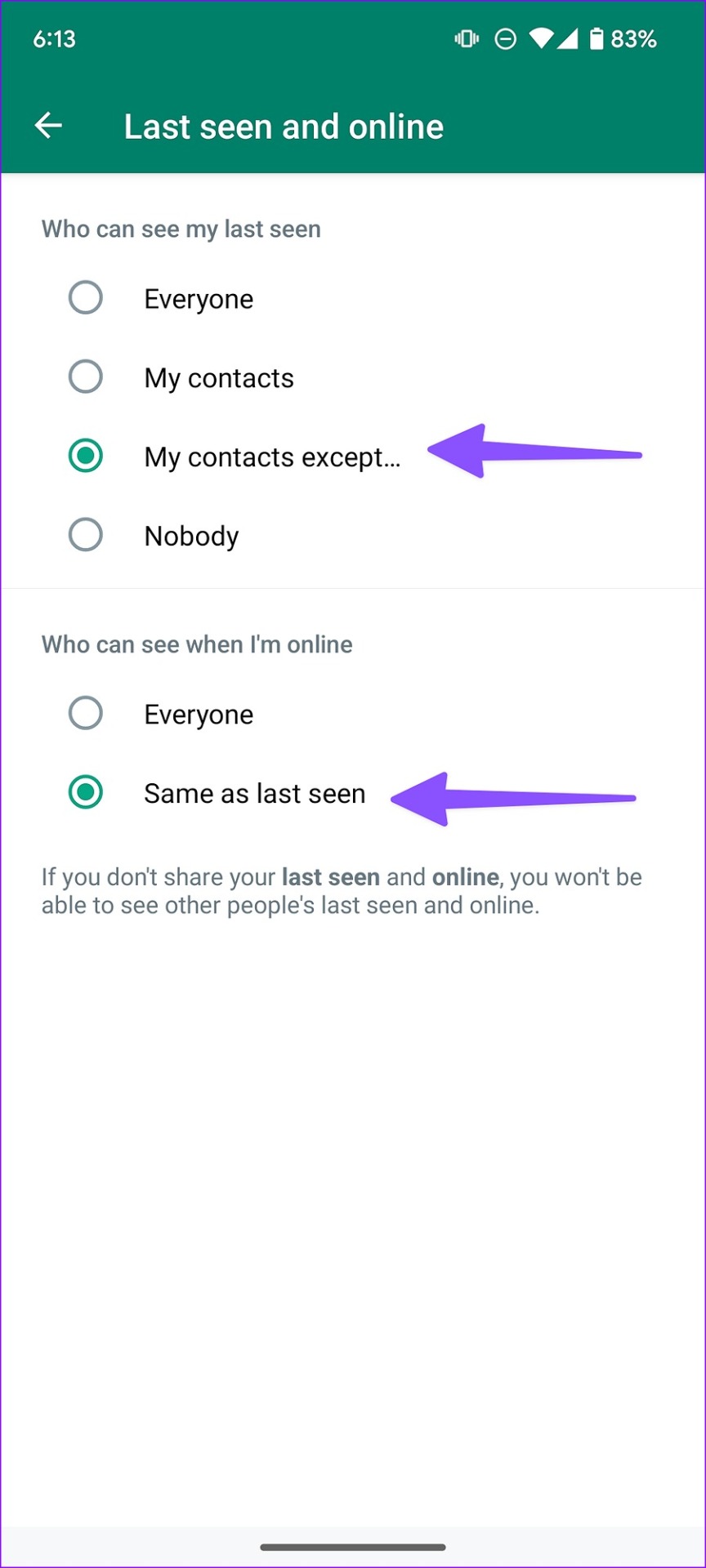
Task: Select Everyone for online visibility
Action: (353, 714)
